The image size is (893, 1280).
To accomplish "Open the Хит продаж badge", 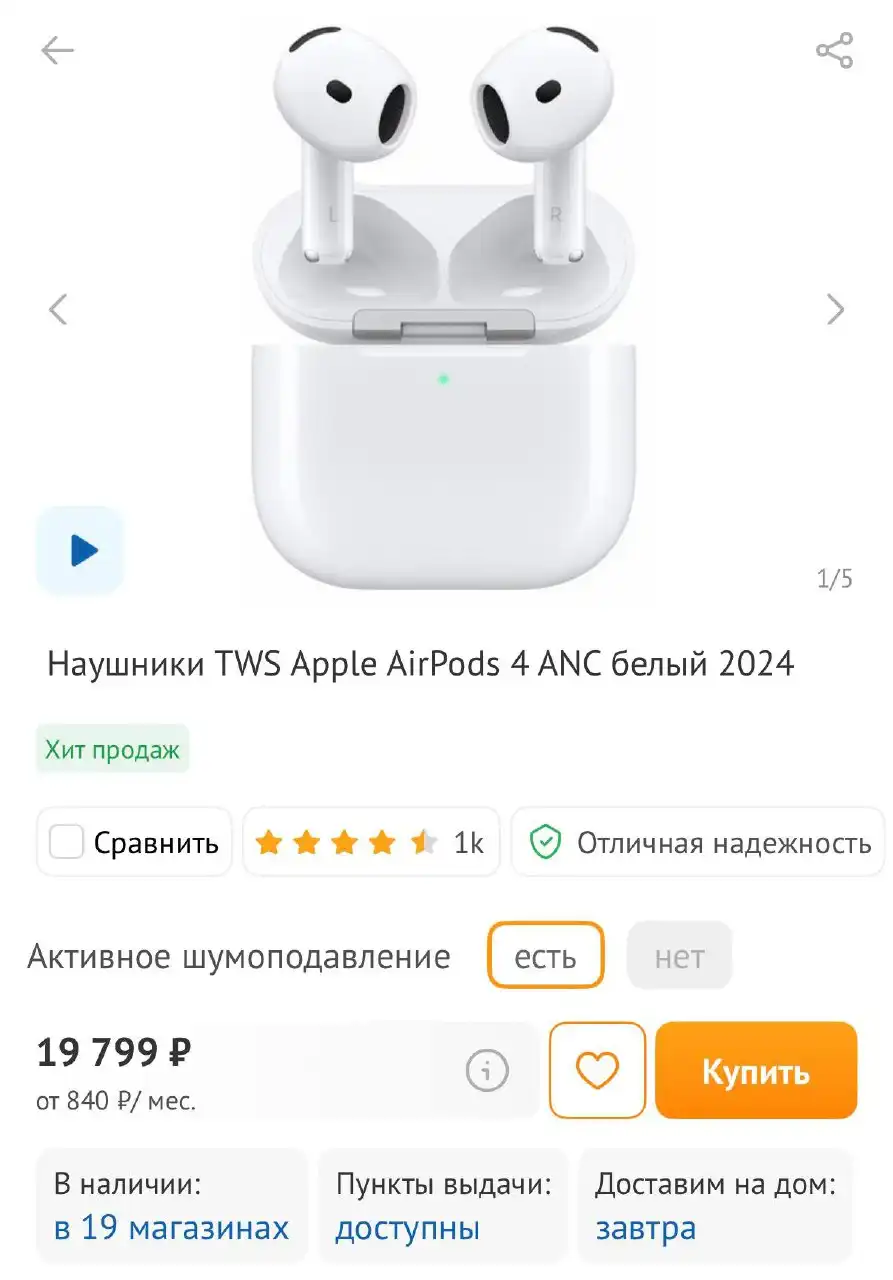I will tap(112, 748).
